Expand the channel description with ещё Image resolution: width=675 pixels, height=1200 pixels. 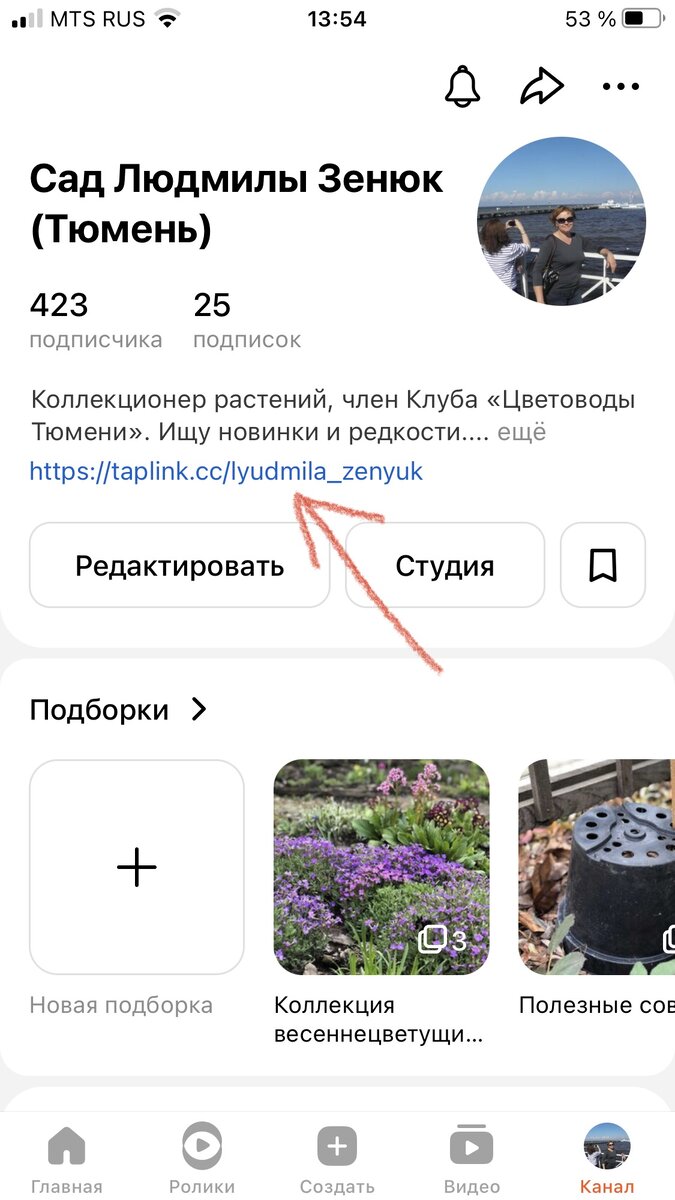pyautogui.click(x=522, y=433)
